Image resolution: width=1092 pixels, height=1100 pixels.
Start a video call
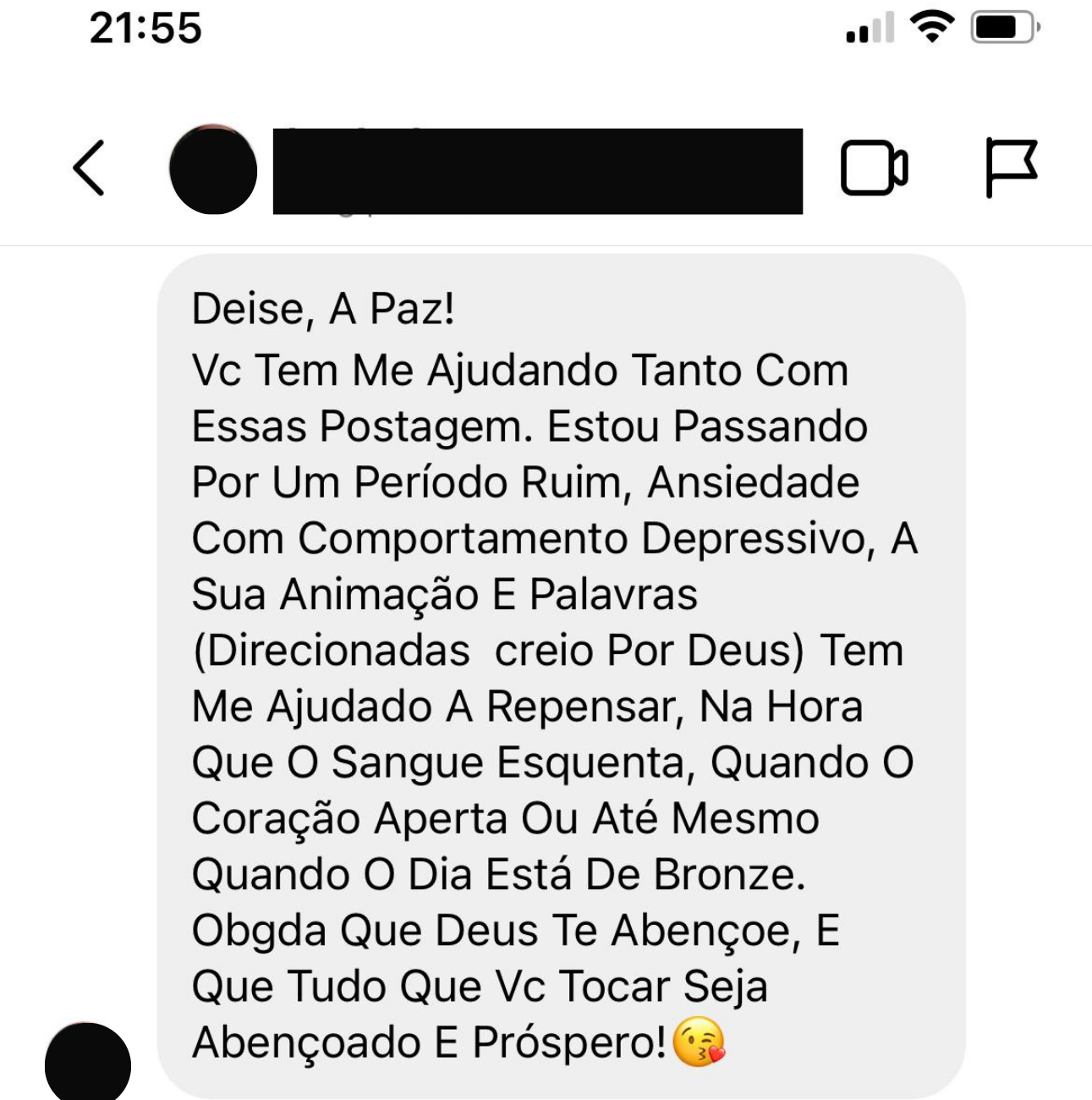tap(874, 168)
